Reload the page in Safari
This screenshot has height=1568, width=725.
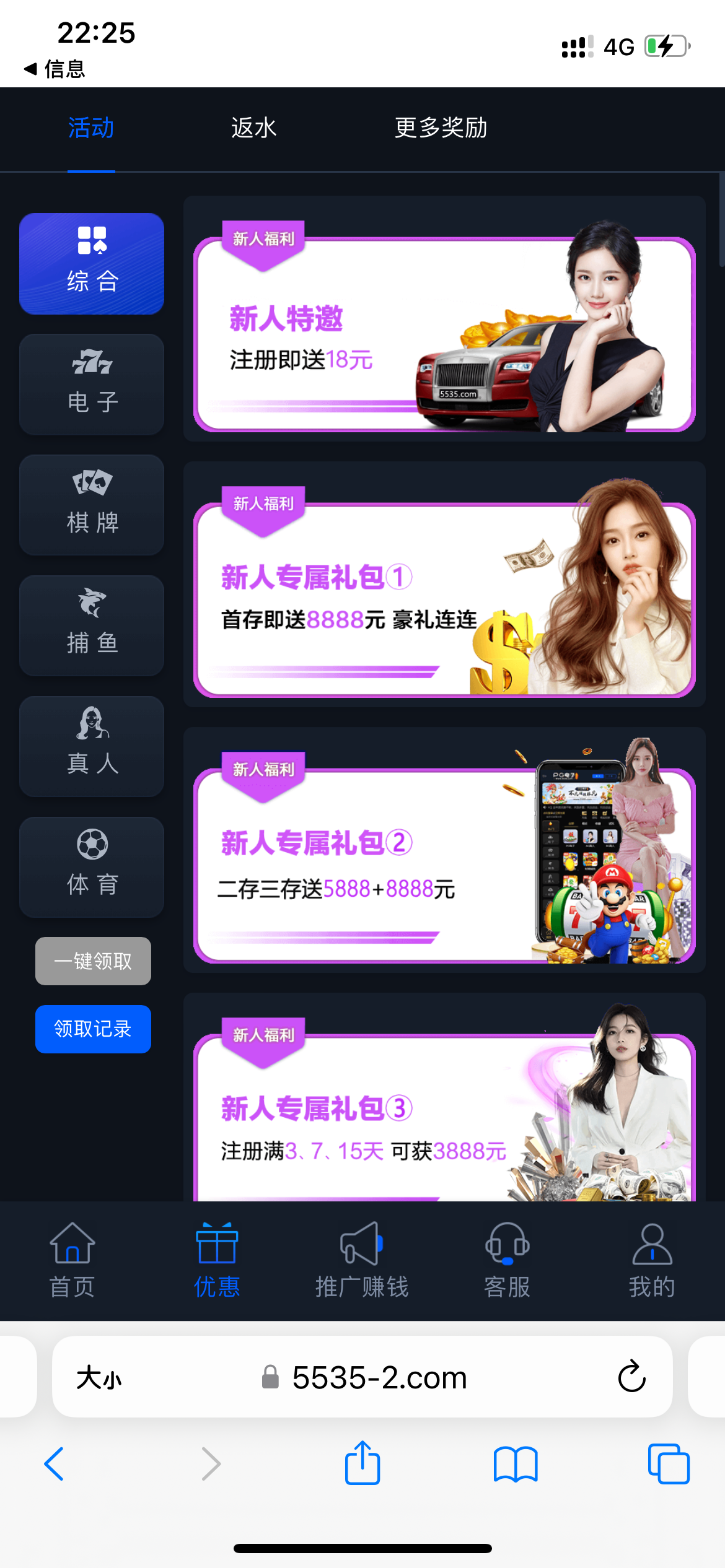(631, 1377)
